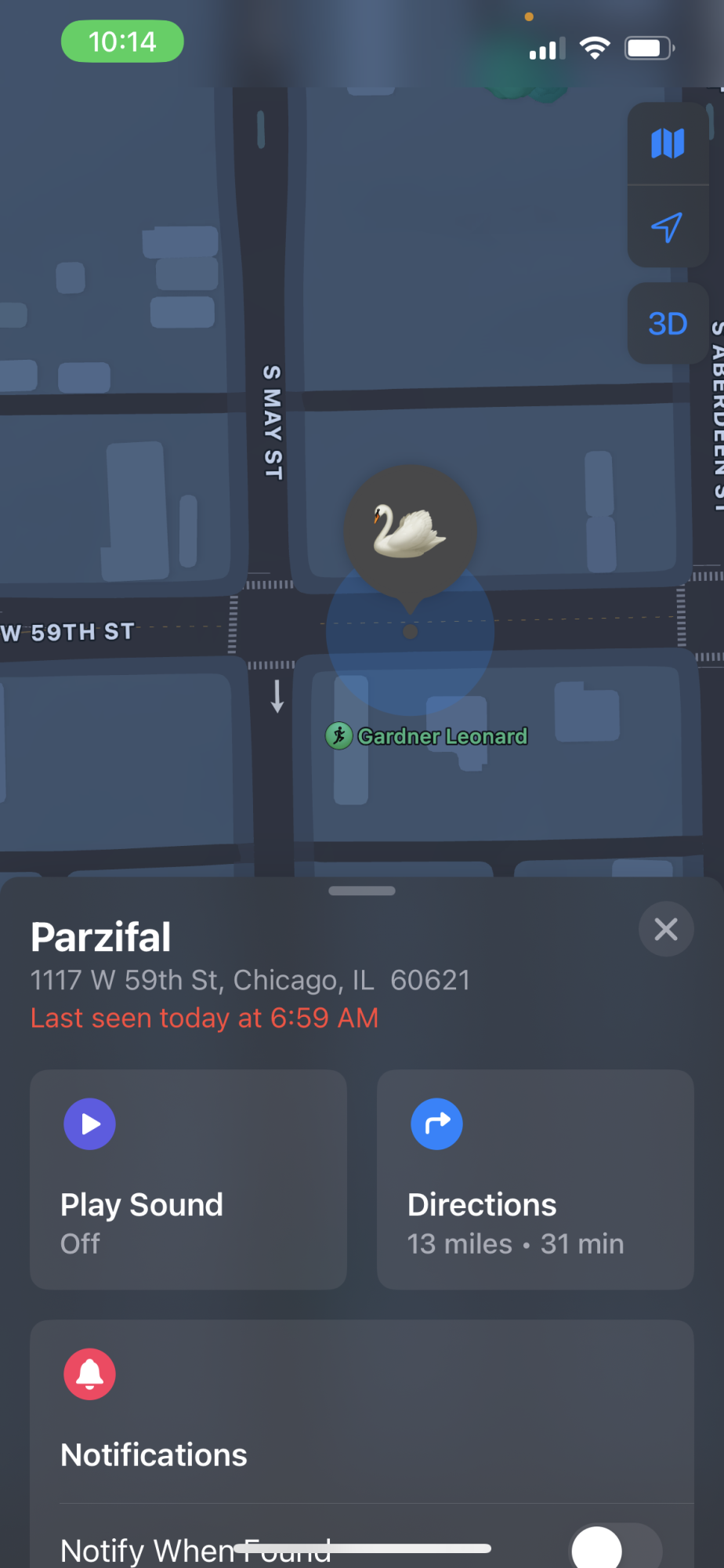The width and height of the screenshot is (724, 1568).
Task: Tap the sheet grabber handle above Parzifal
Action: (x=362, y=891)
